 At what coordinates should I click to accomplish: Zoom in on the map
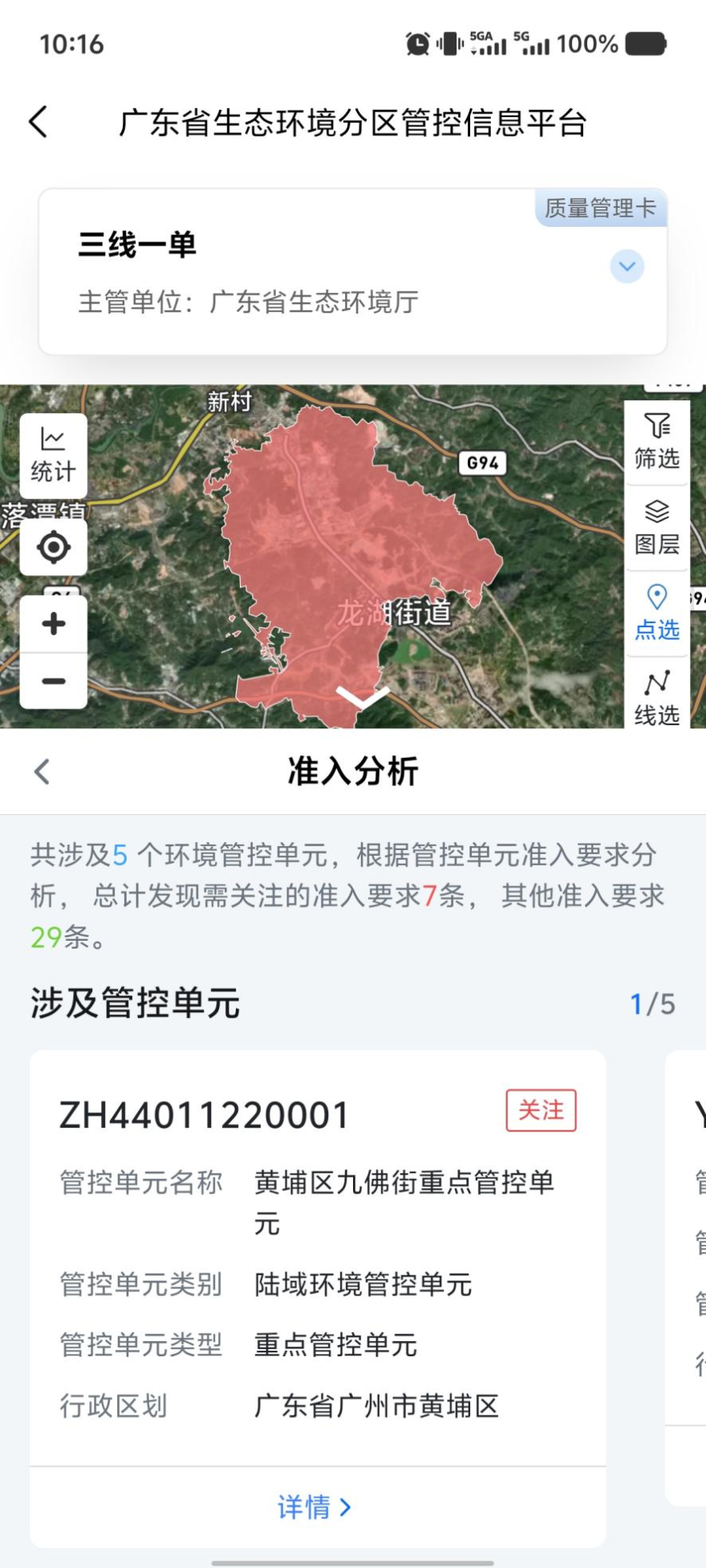tap(53, 624)
